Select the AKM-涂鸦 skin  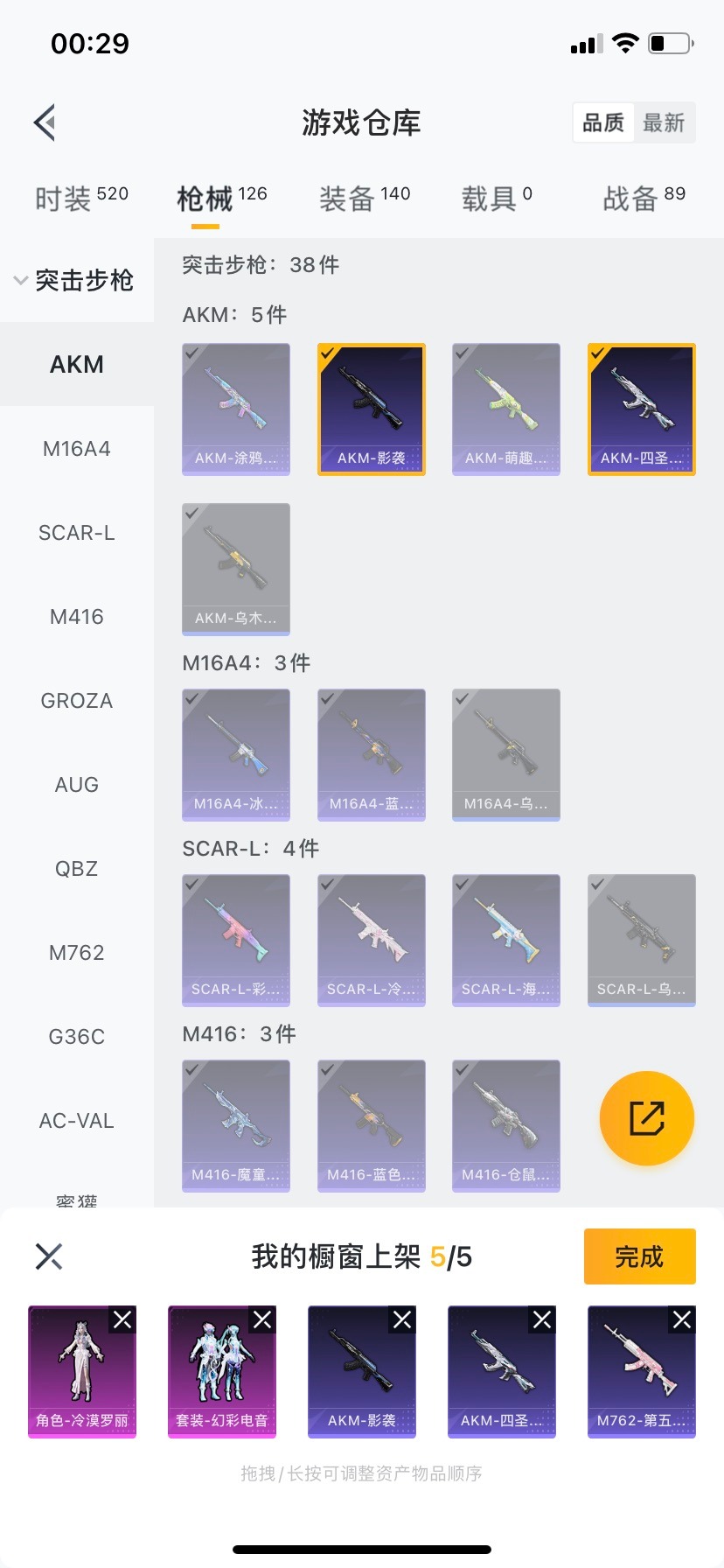tap(236, 409)
